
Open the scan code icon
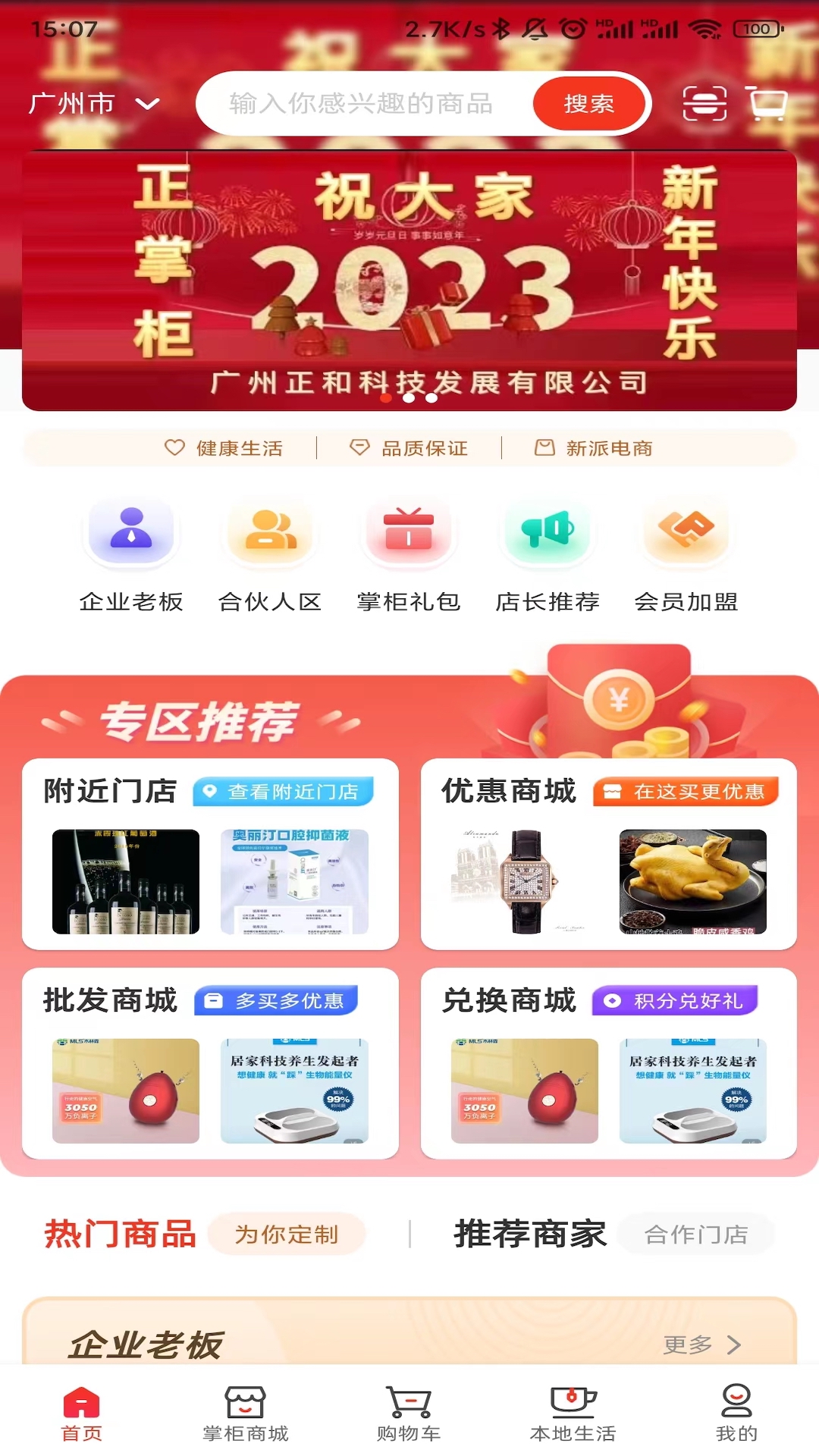pos(704,103)
